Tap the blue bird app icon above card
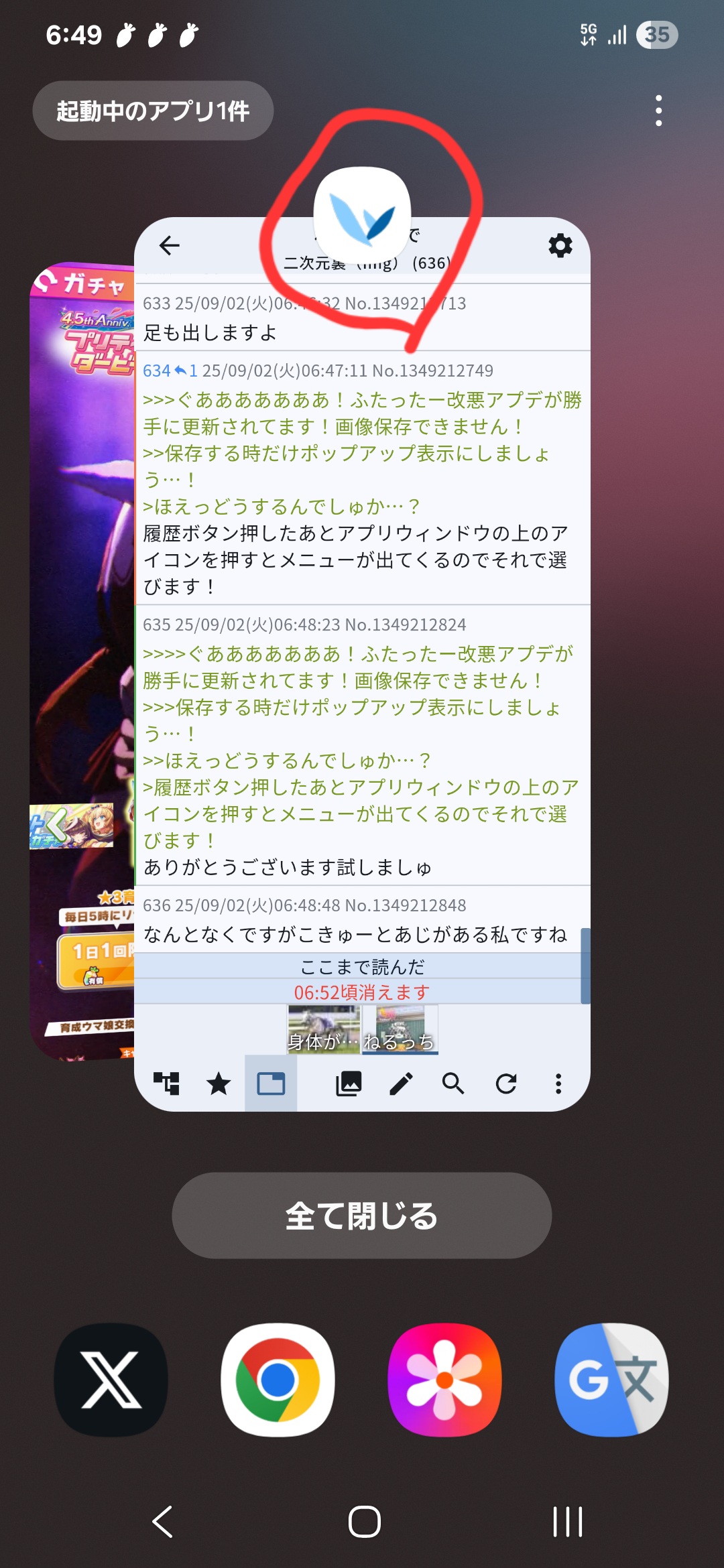 click(362, 216)
